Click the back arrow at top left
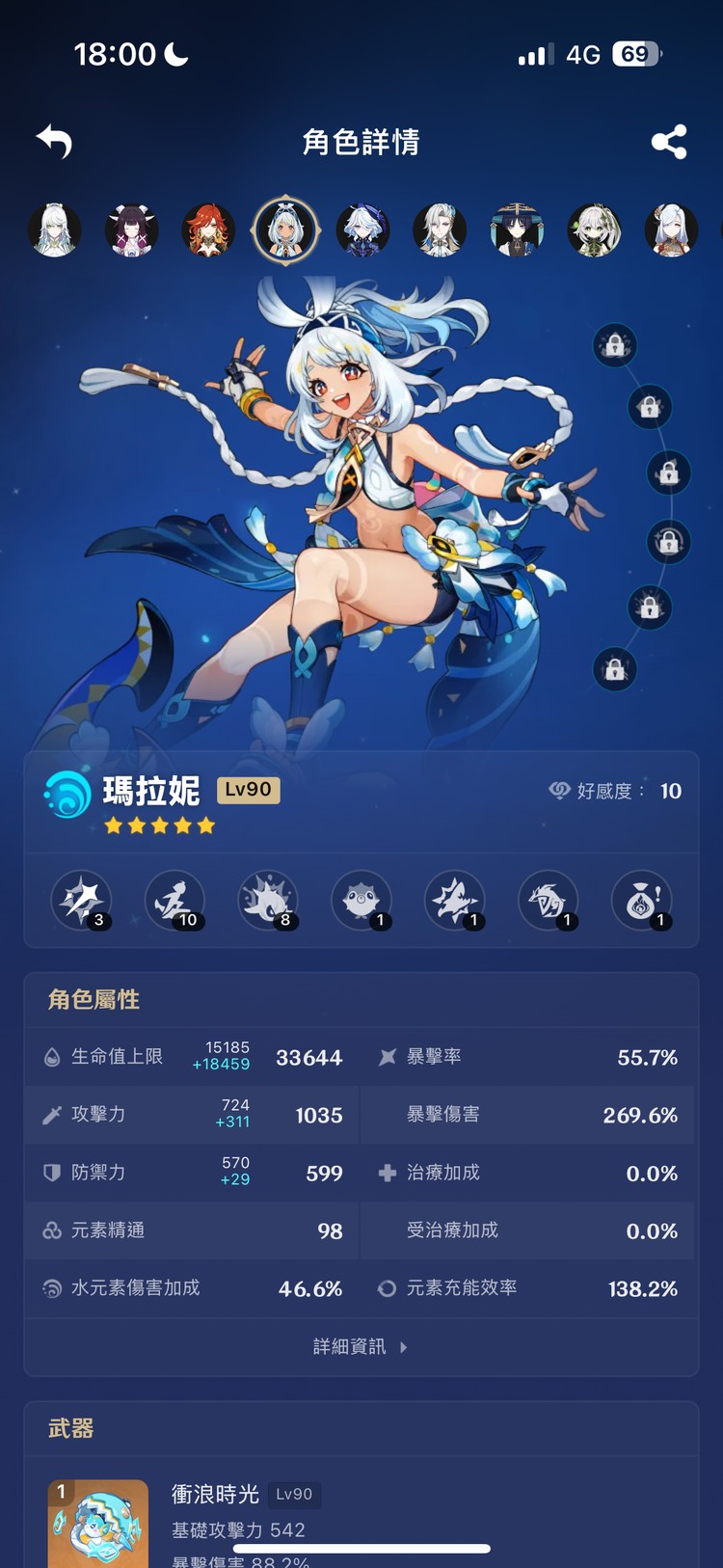 pyautogui.click(x=54, y=141)
